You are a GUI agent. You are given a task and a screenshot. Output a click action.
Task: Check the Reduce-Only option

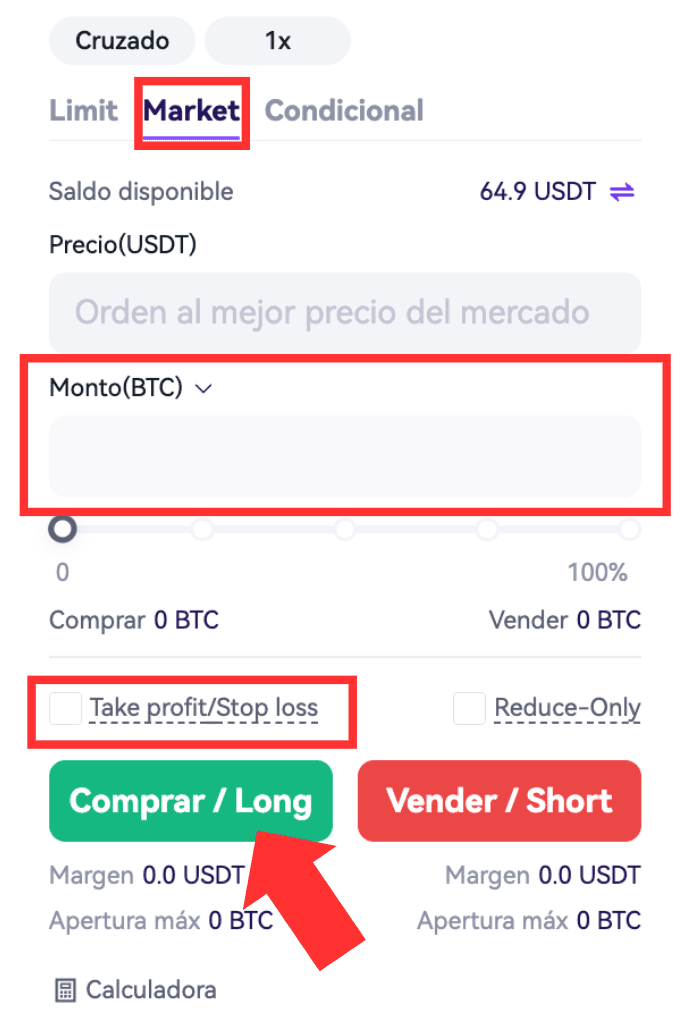[469, 709]
